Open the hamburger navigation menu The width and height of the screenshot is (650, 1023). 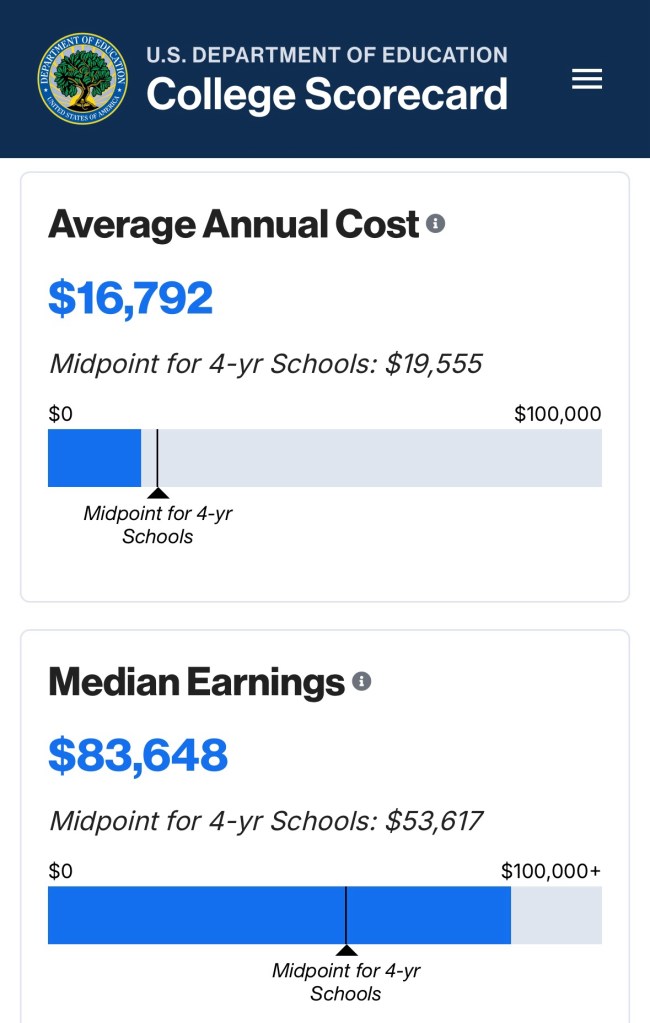[x=587, y=79]
